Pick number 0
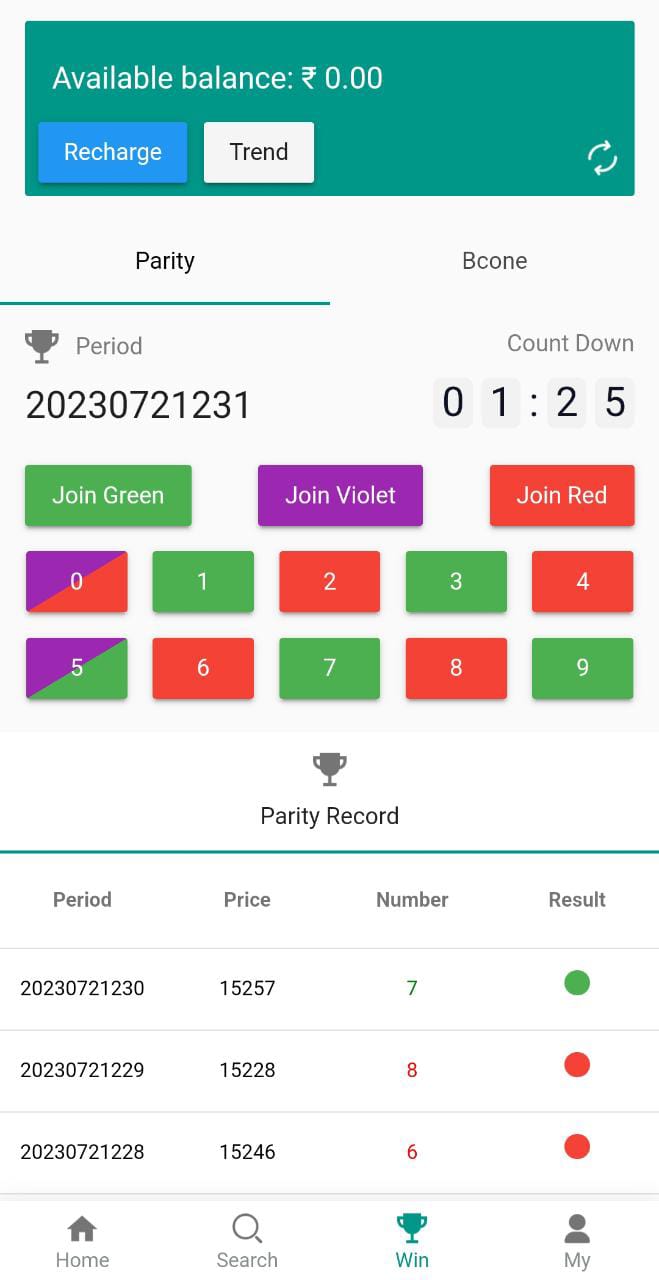This screenshot has width=659, height=1280. click(76, 582)
